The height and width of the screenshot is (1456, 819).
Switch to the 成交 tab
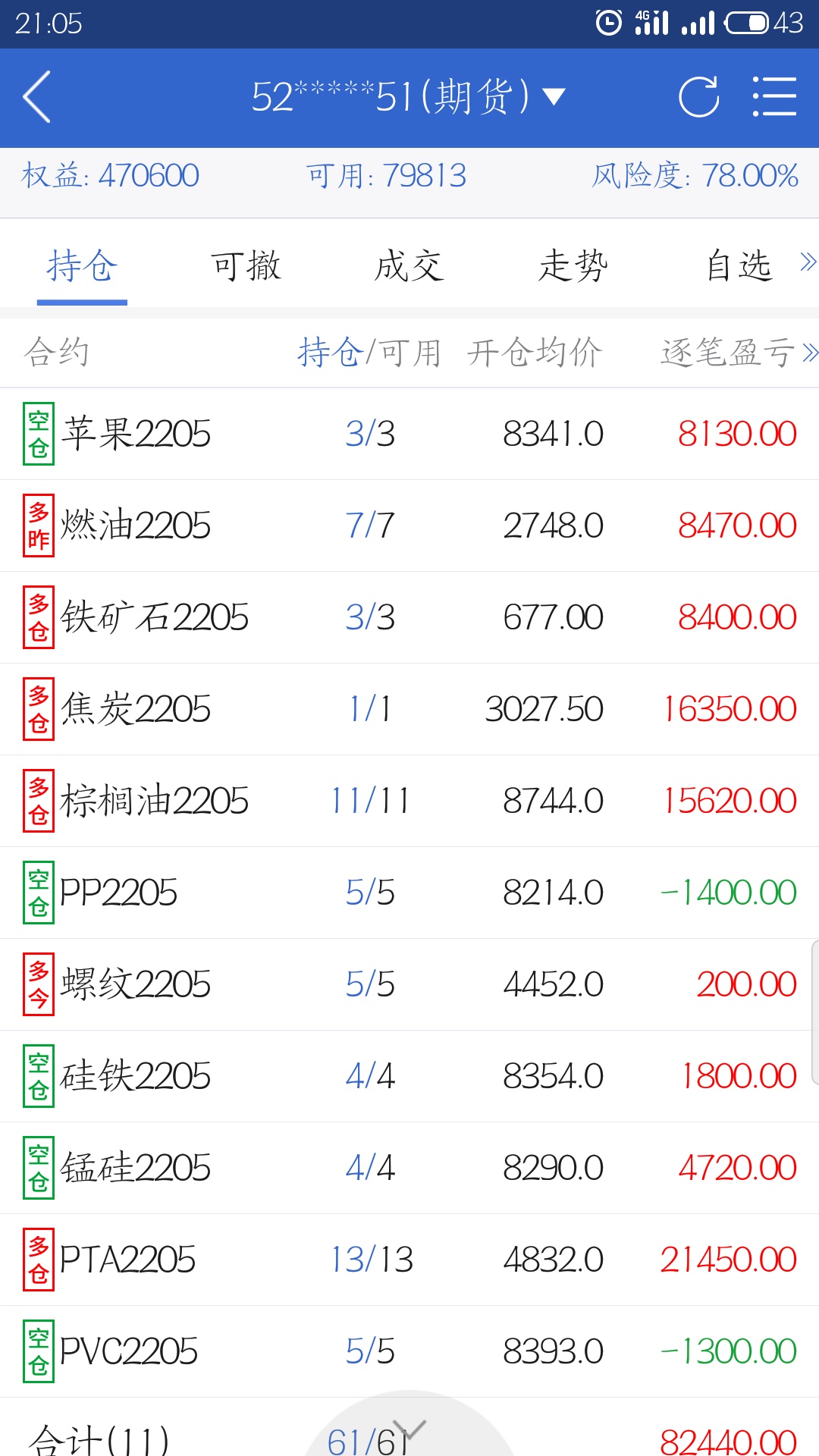(409, 266)
